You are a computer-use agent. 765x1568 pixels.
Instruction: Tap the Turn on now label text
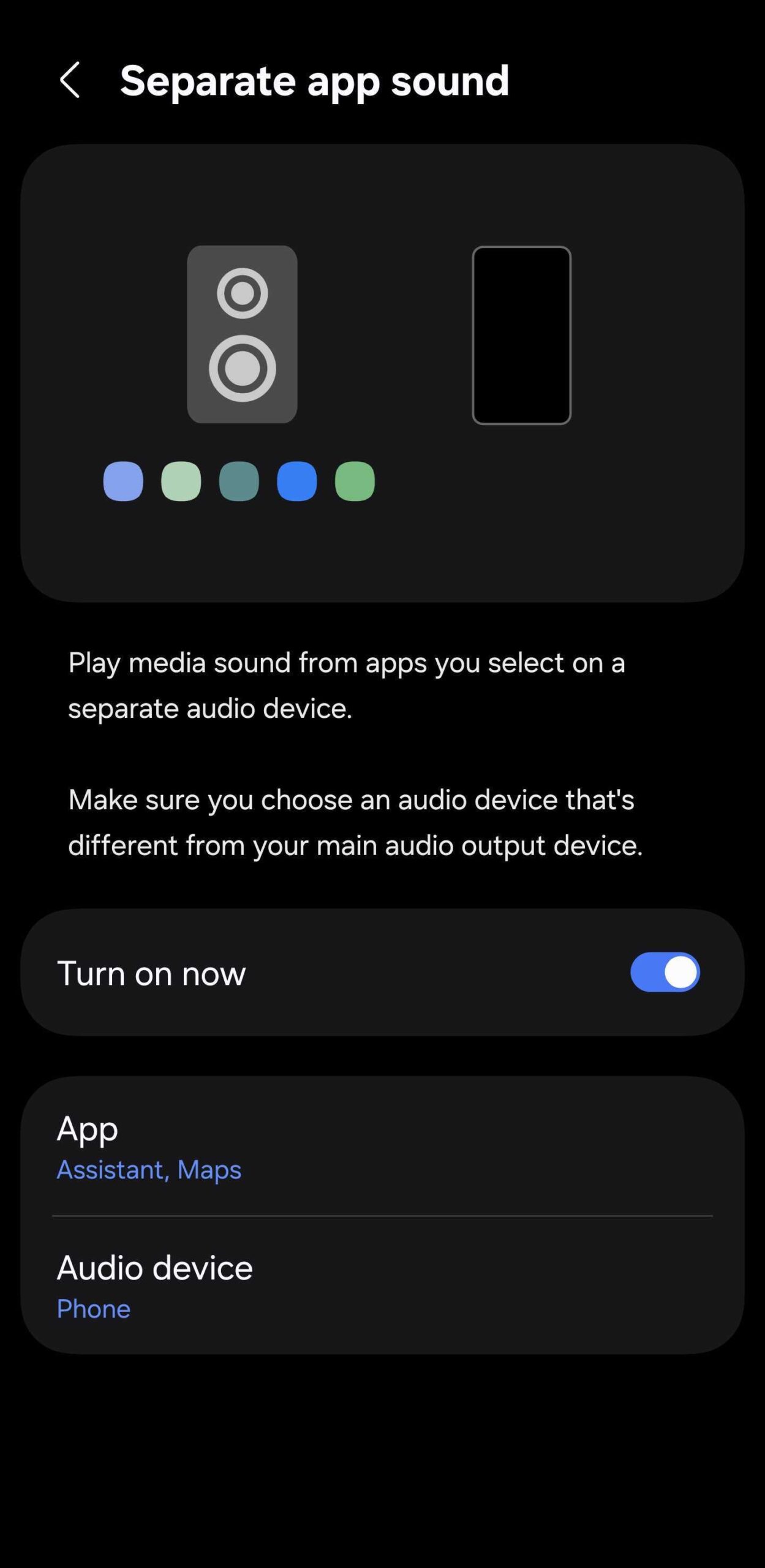coord(152,973)
